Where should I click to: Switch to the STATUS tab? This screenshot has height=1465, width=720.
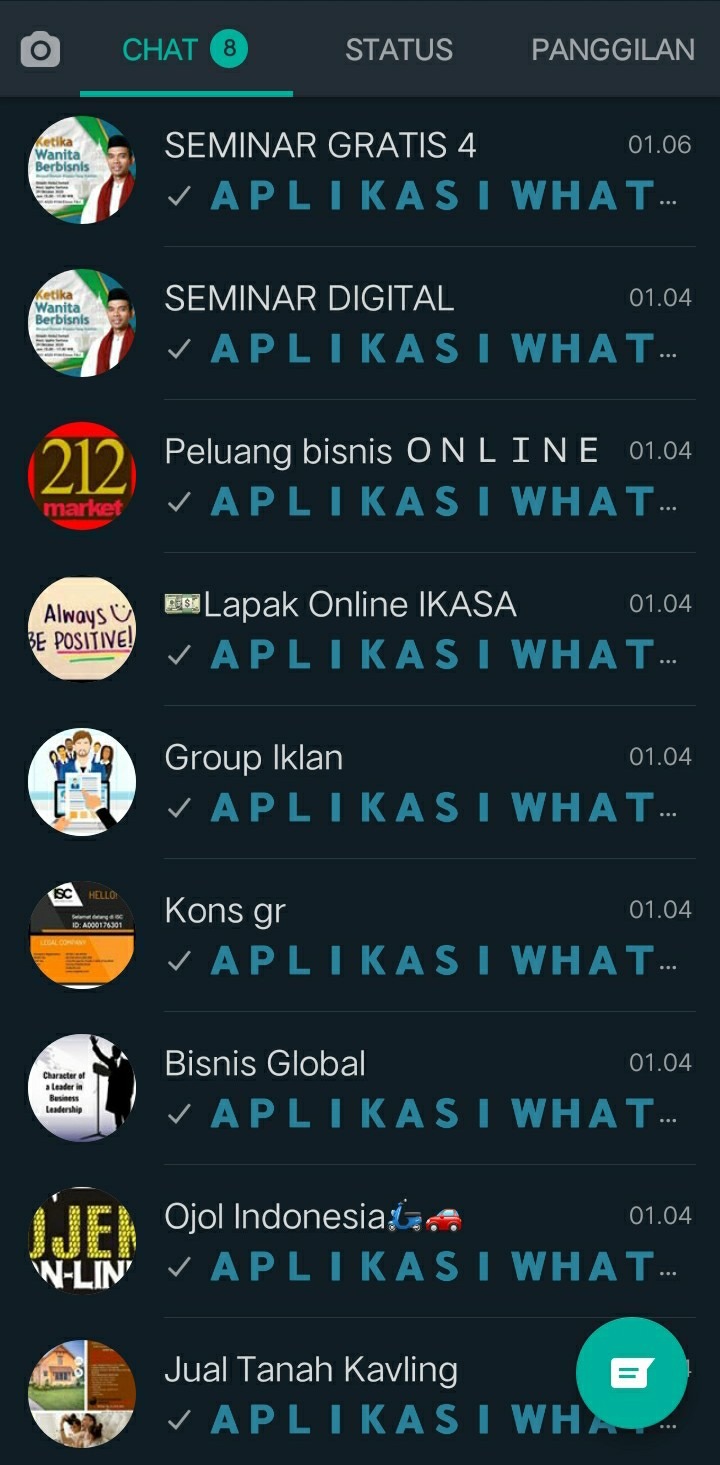tap(399, 50)
